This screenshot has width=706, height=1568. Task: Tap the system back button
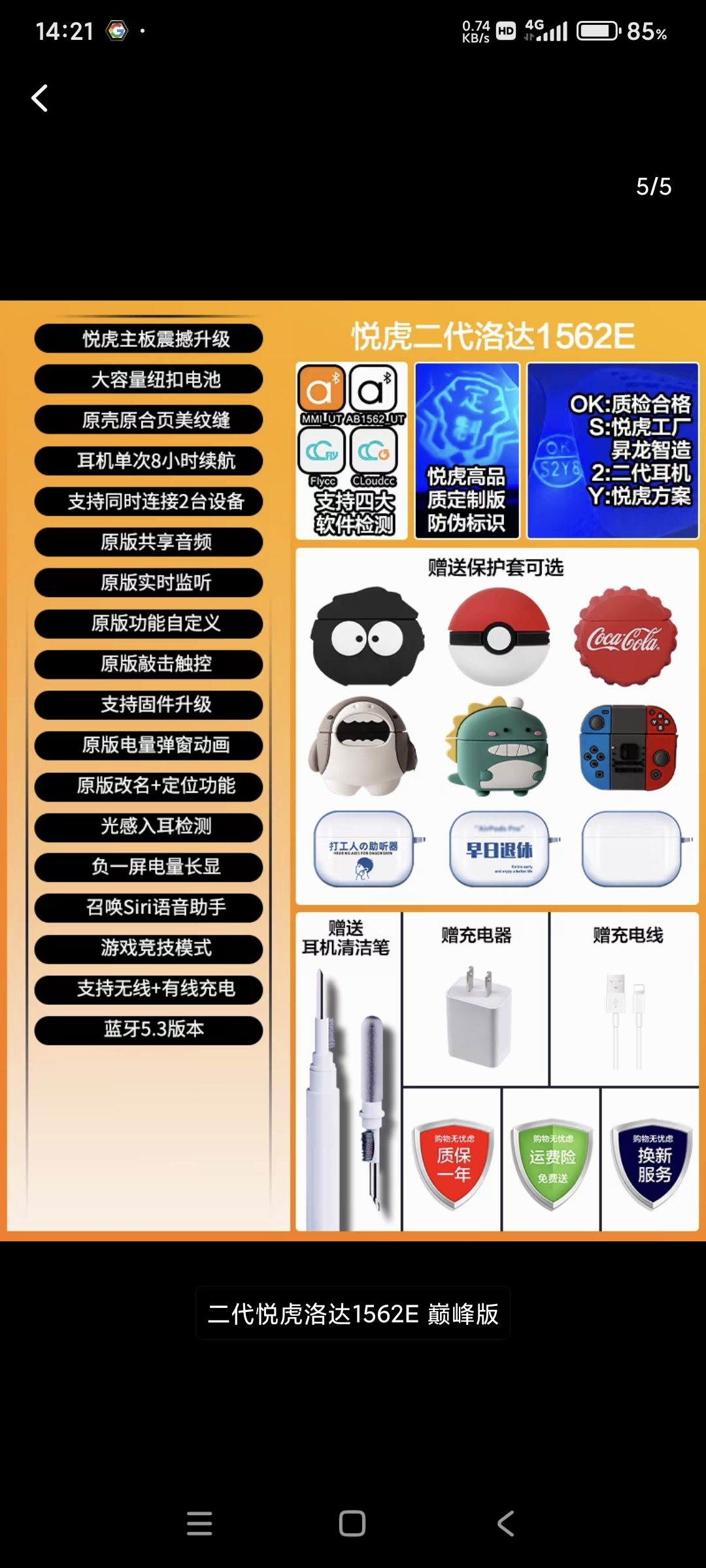pos(506,1524)
